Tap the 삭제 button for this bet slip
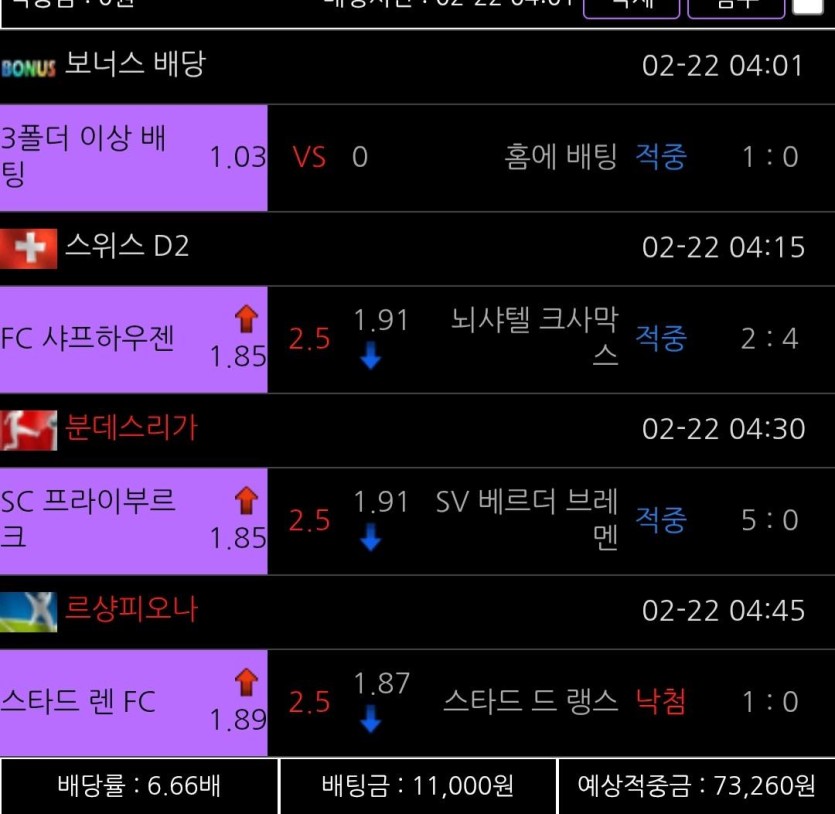835x814 pixels. [x=631, y=5]
